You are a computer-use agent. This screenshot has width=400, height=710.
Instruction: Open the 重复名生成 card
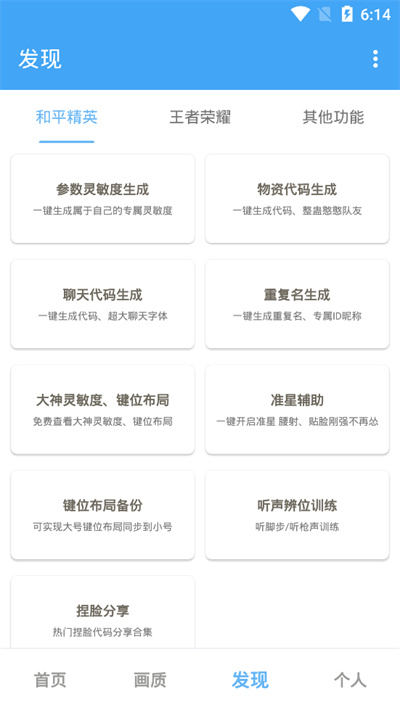point(297,304)
